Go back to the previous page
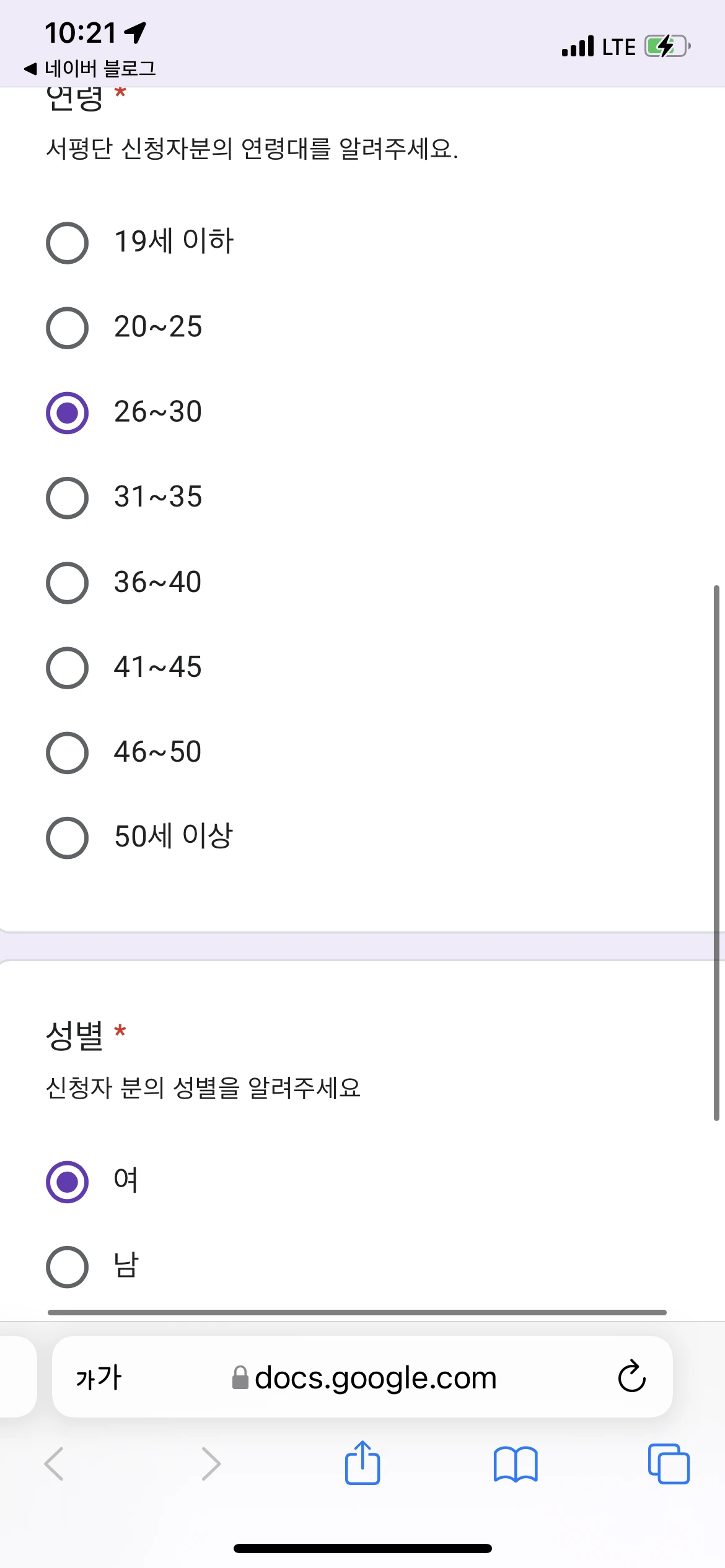 [x=55, y=1464]
